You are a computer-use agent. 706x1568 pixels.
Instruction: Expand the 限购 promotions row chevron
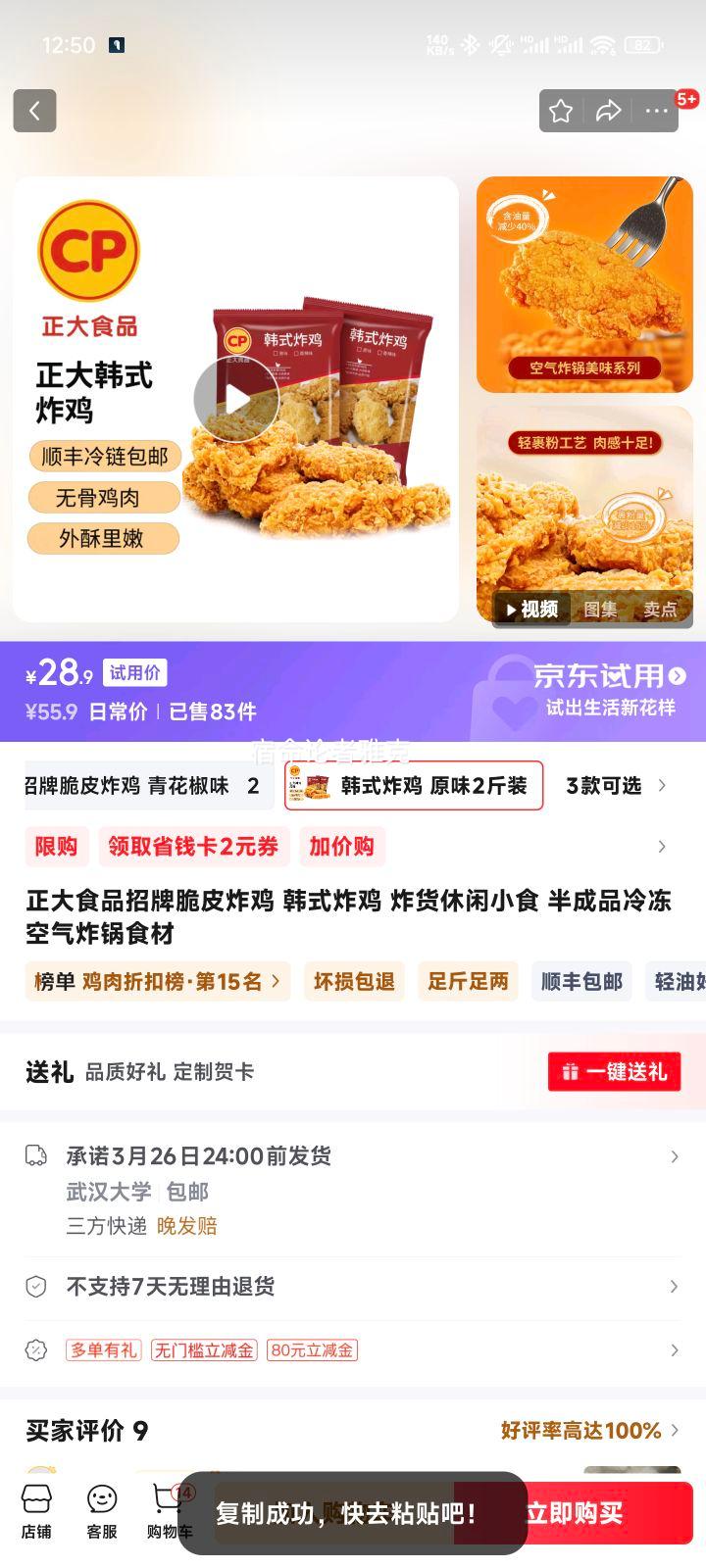(x=671, y=846)
